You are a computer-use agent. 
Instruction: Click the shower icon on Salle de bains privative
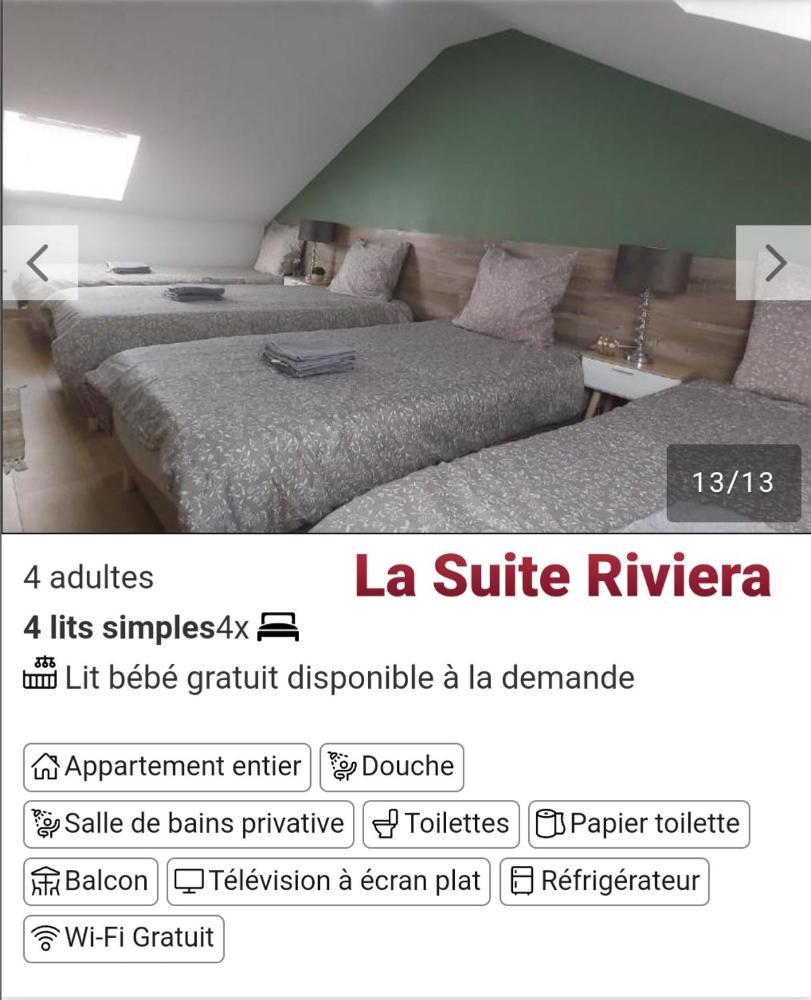pos(46,824)
